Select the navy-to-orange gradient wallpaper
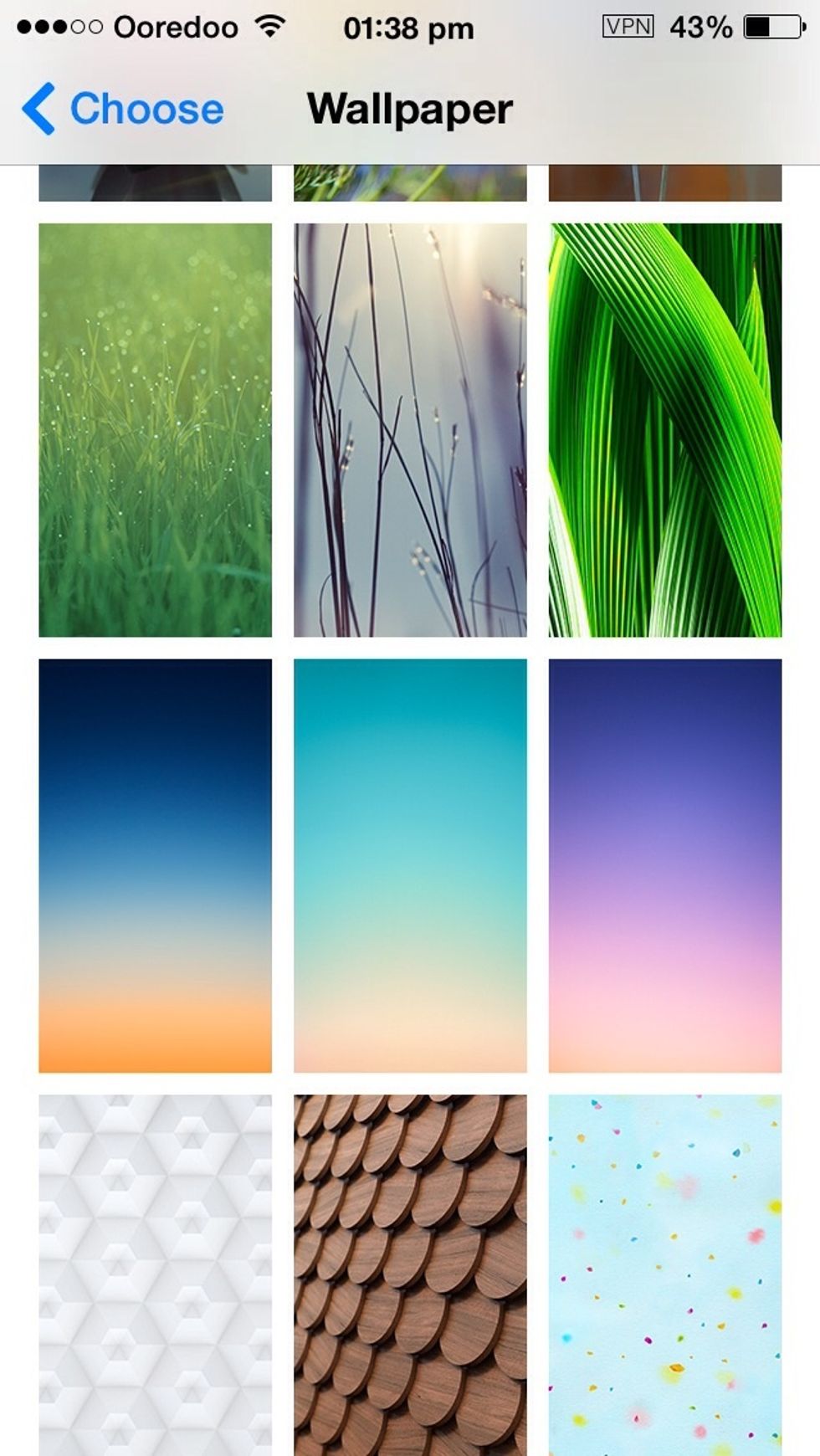 coord(155,865)
